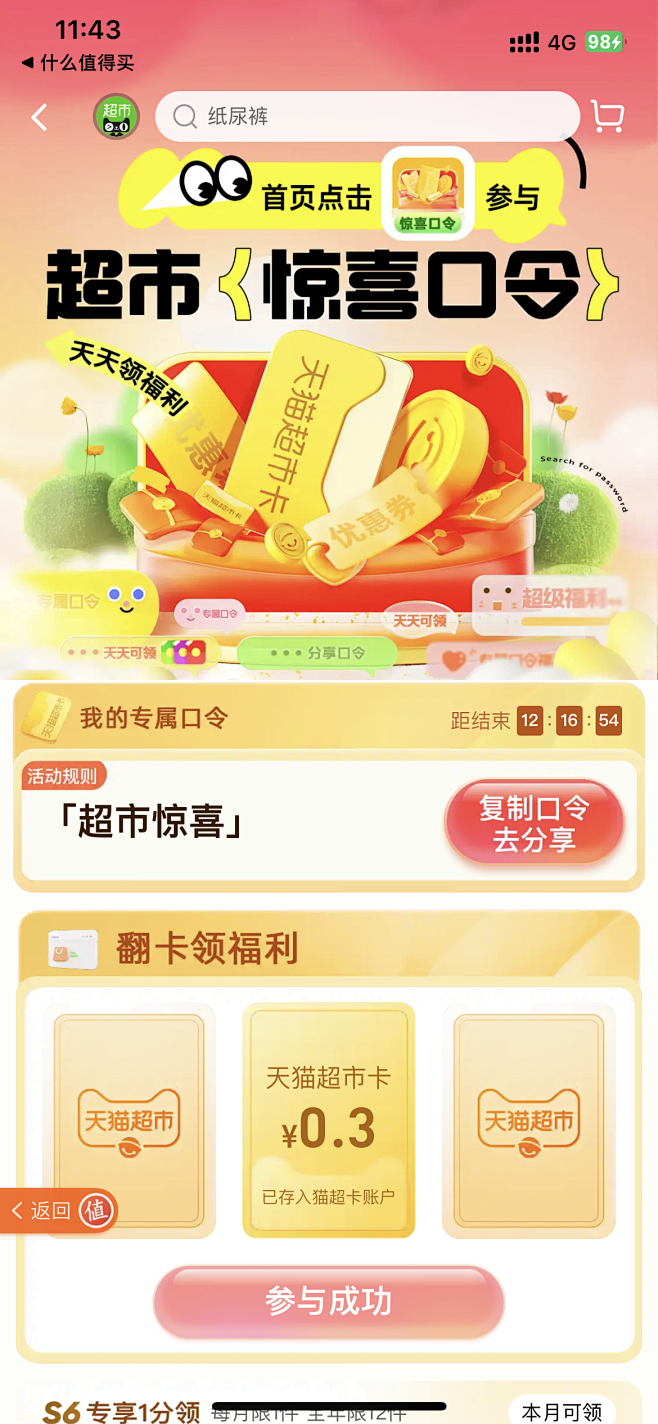Tap 复制口令去分享 button
This screenshot has height=1424, width=658.
pos(534,824)
